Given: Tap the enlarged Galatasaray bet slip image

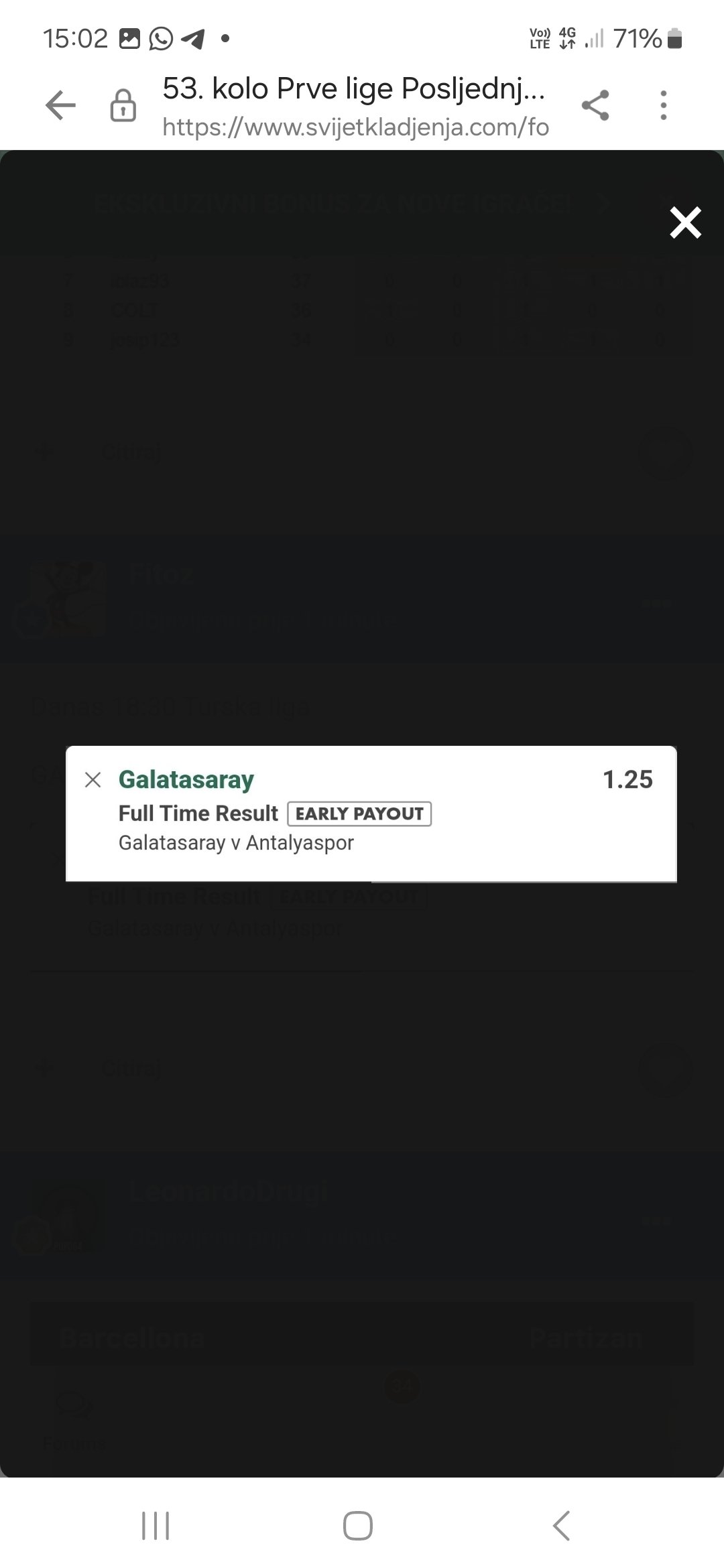Looking at the screenshot, I should click(x=371, y=813).
